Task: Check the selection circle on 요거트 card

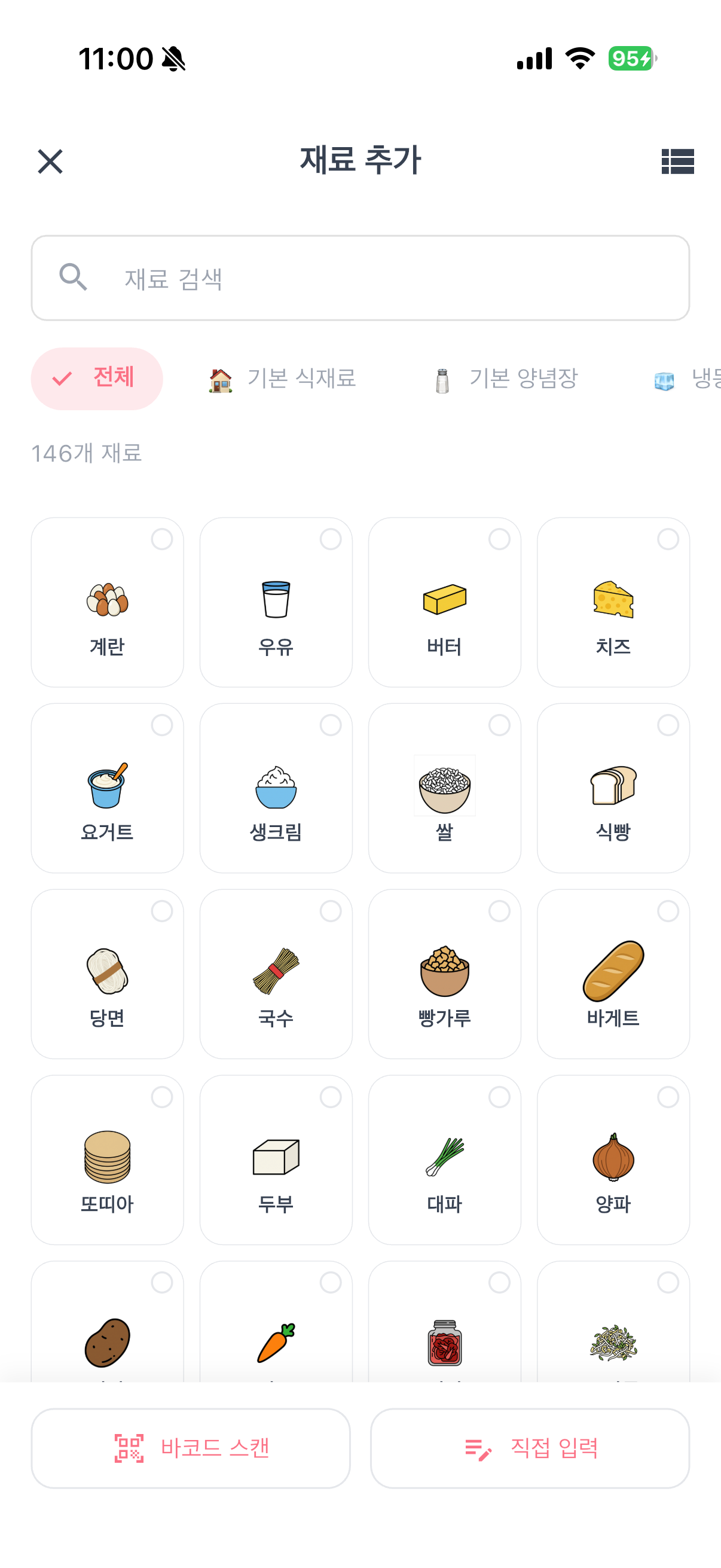Action: pyautogui.click(x=163, y=724)
